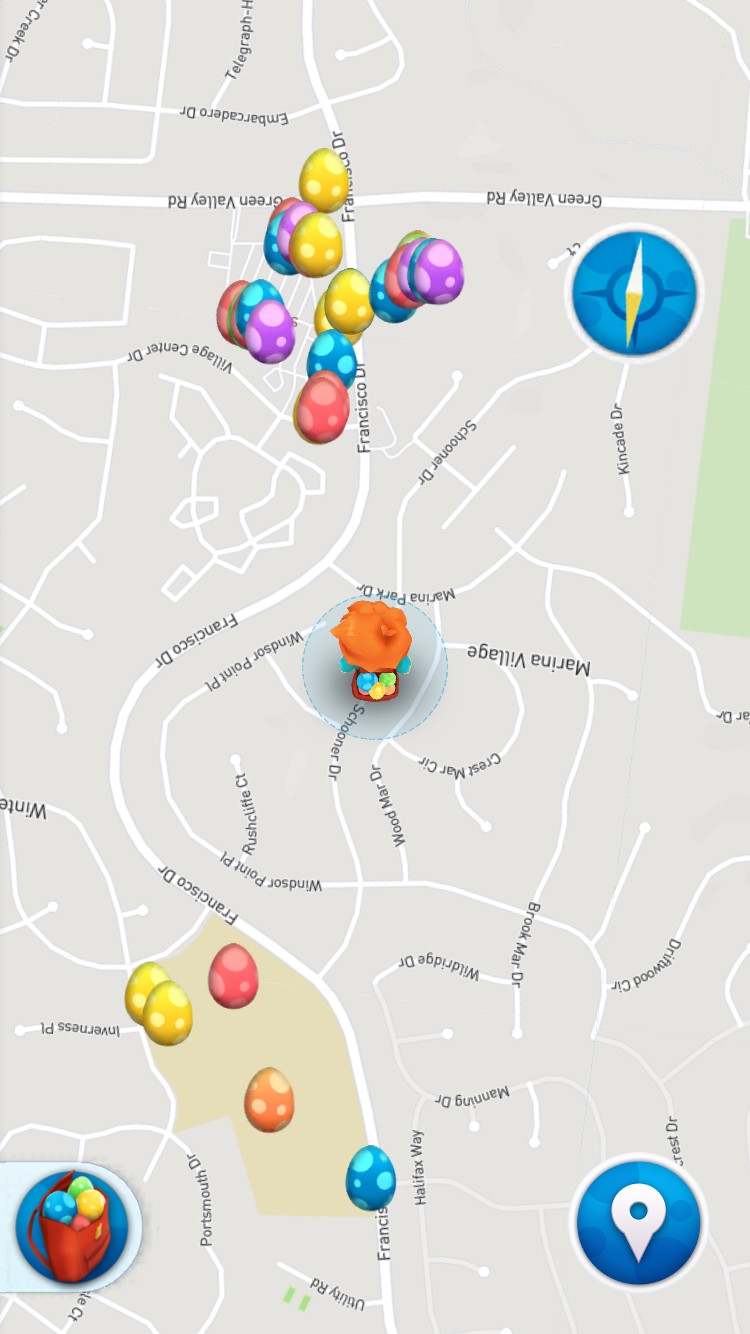The image size is (750, 1334).
Task: Collect the red egg in the park area
Action: pyautogui.click(x=233, y=976)
